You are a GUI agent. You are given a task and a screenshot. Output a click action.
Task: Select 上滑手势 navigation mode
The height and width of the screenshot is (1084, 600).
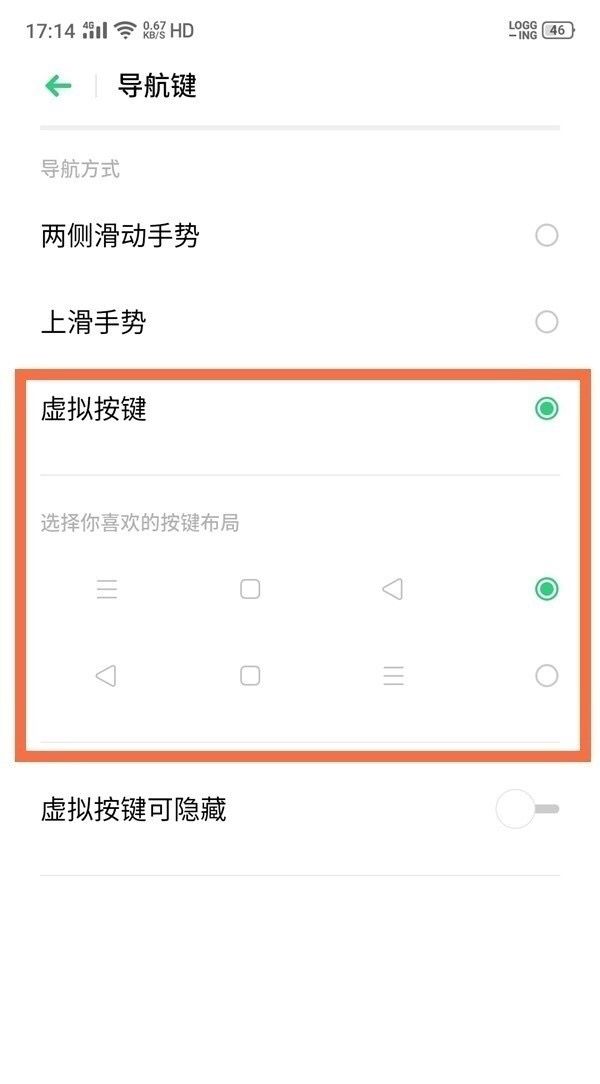(546, 322)
